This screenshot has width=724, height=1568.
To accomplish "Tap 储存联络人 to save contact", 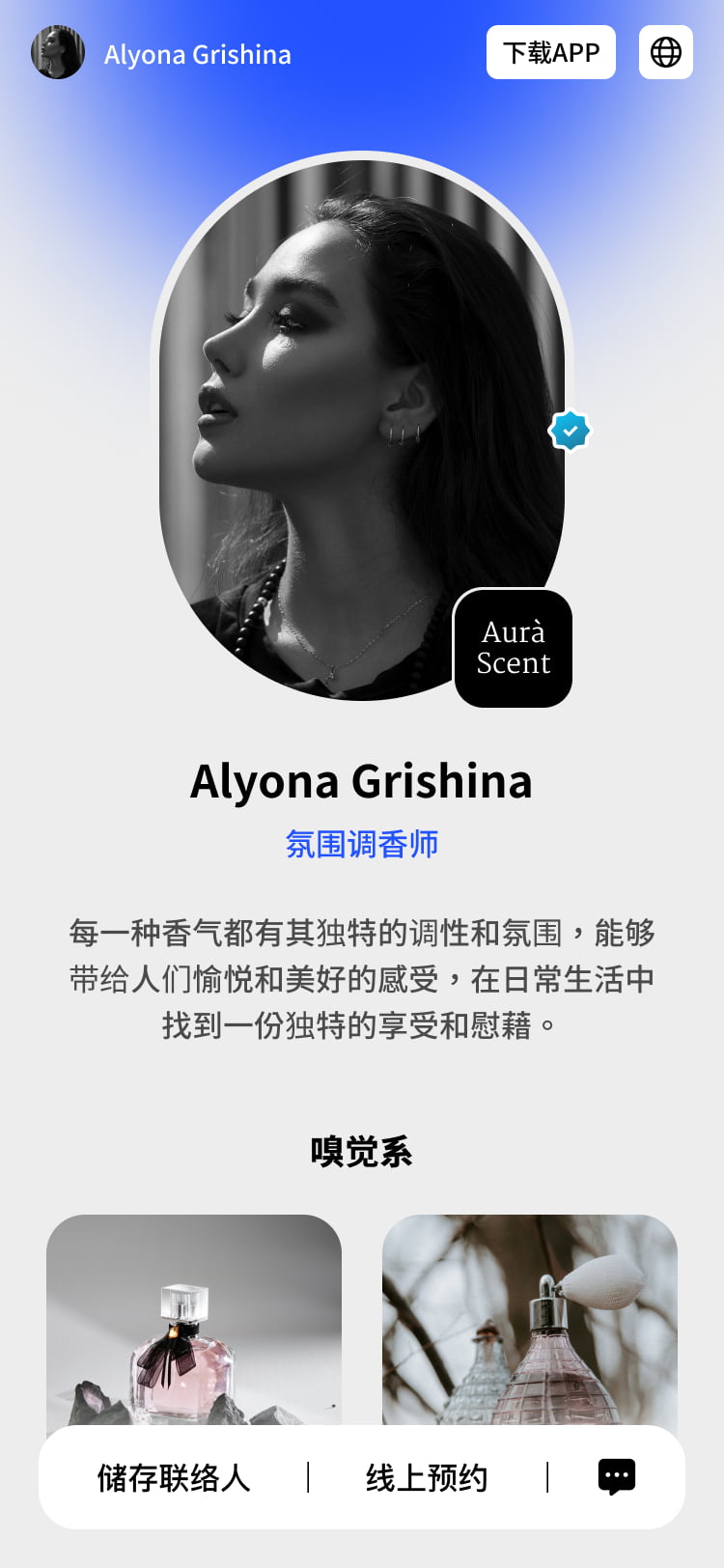I will (174, 1477).
